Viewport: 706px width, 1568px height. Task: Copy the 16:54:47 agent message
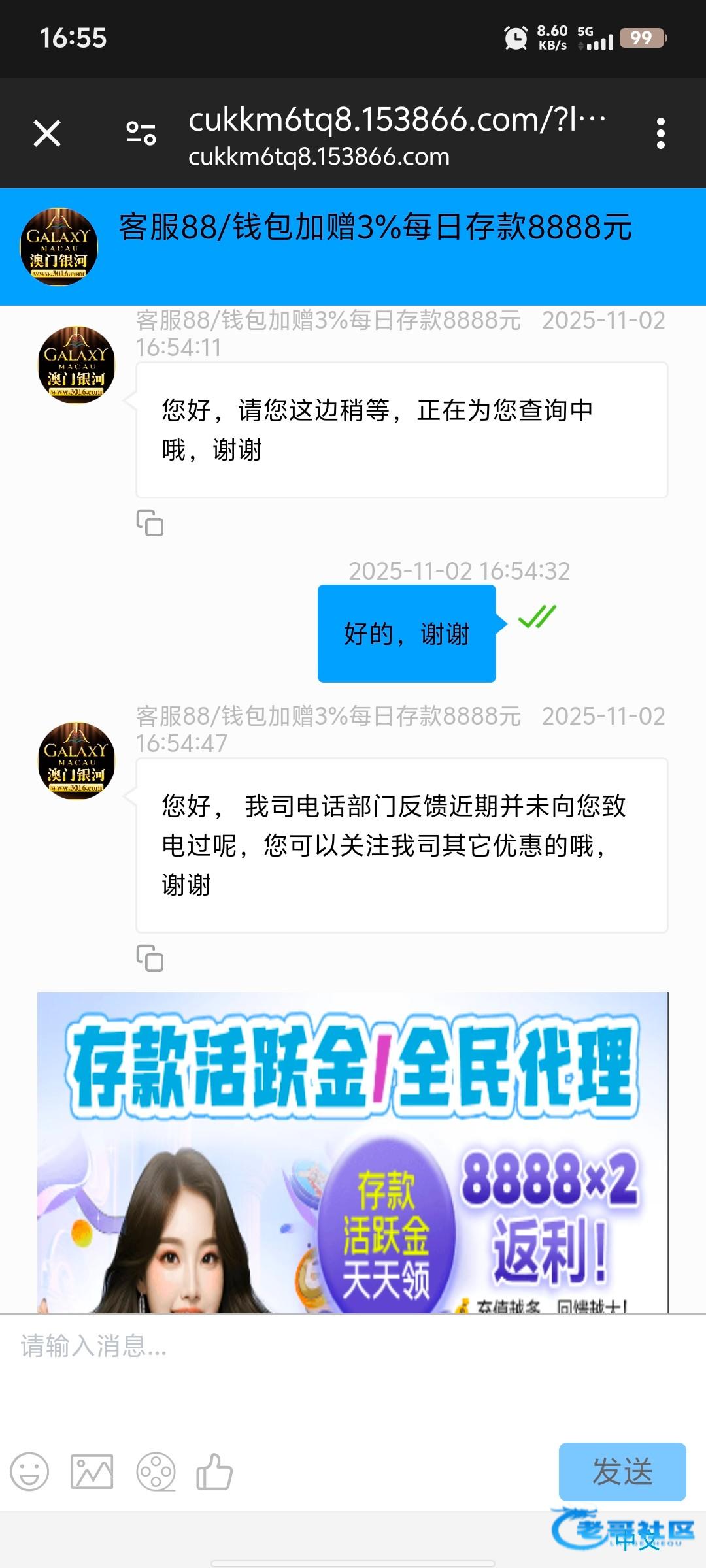tap(150, 958)
